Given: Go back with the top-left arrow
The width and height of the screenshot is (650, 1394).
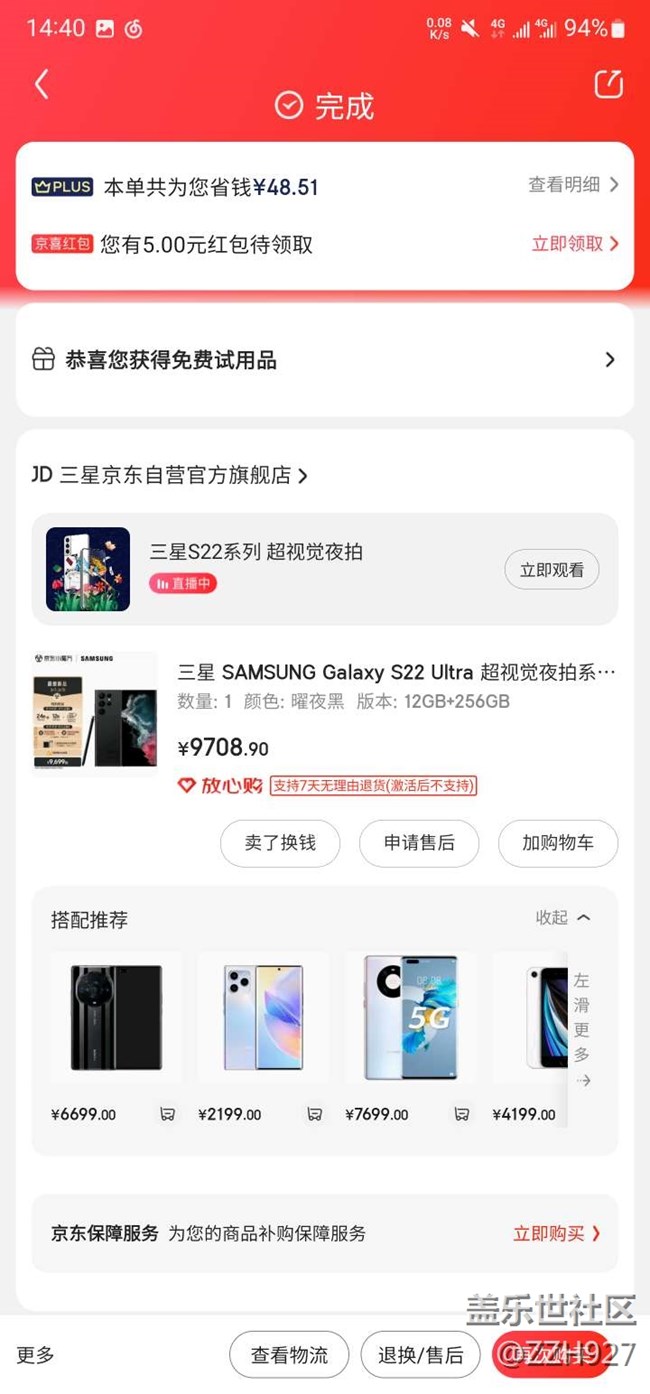Looking at the screenshot, I should pos(41,85).
